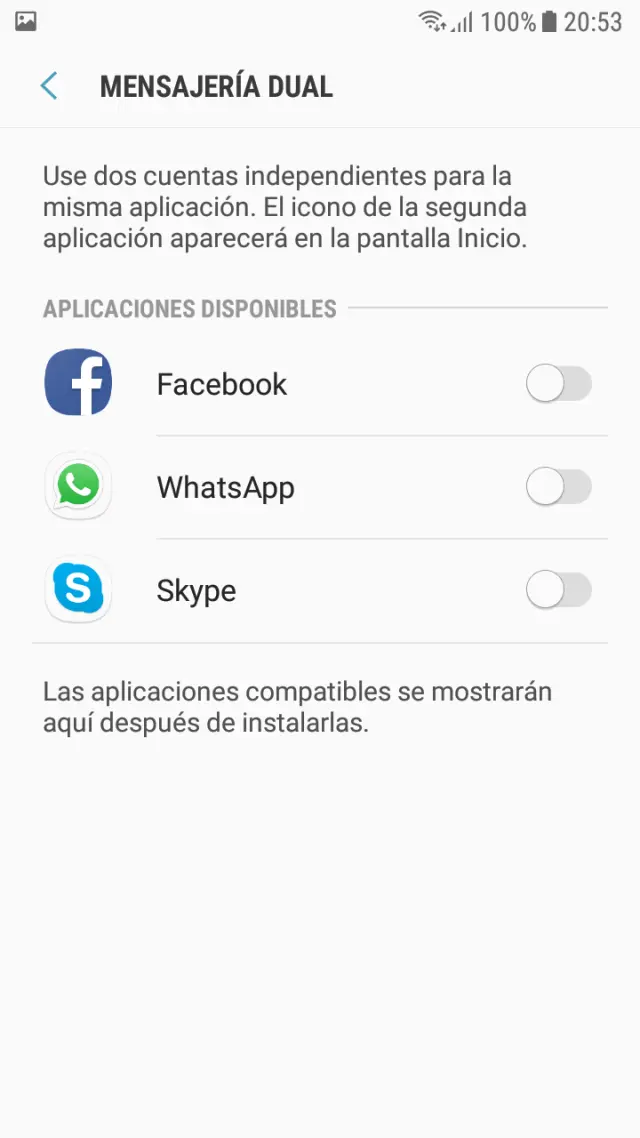Toggle Skype dual messaging on
The width and height of the screenshot is (640, 1138).
(x=558, y=591)
